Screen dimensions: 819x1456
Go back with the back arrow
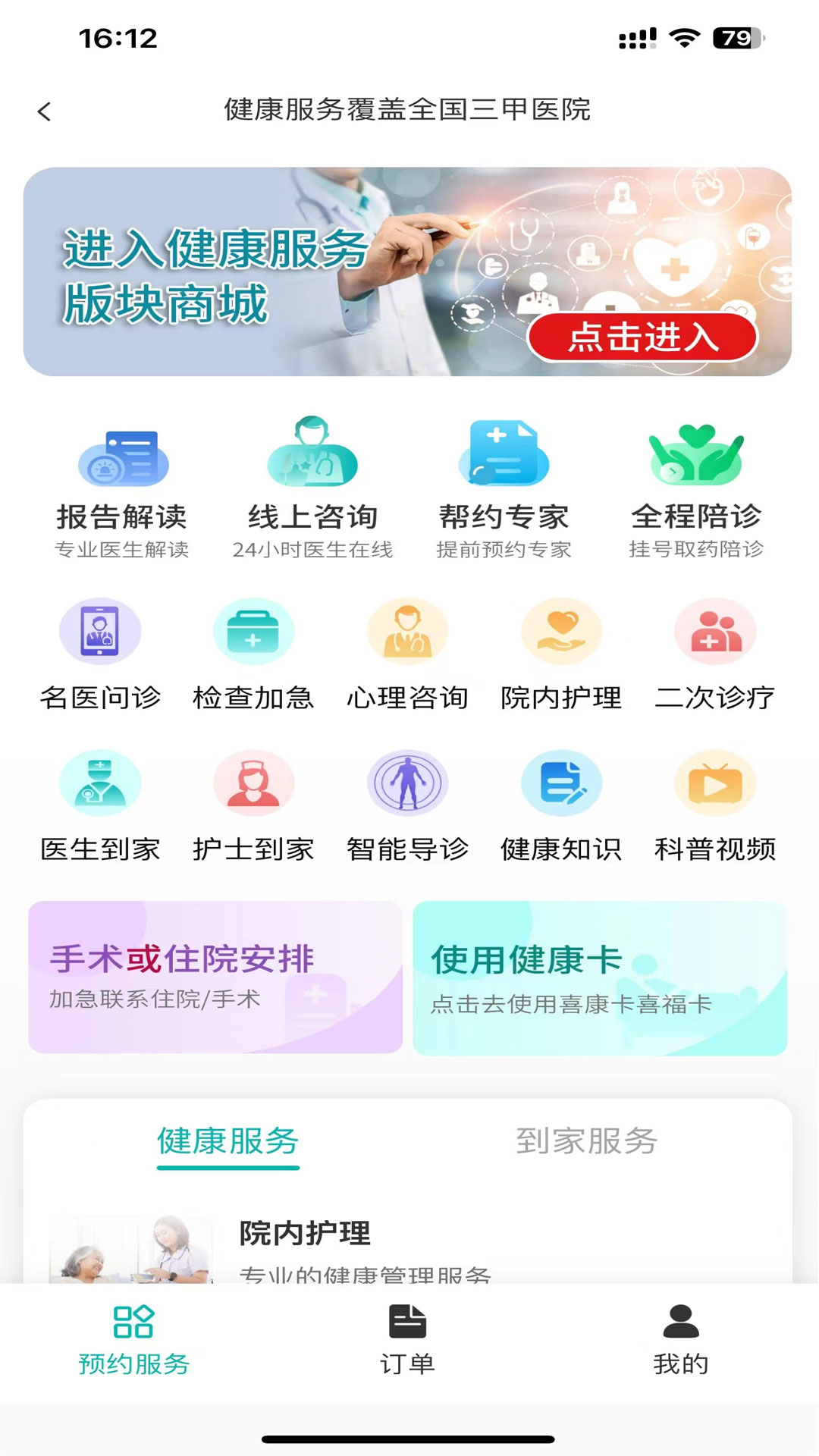click(x=45, y=111)
